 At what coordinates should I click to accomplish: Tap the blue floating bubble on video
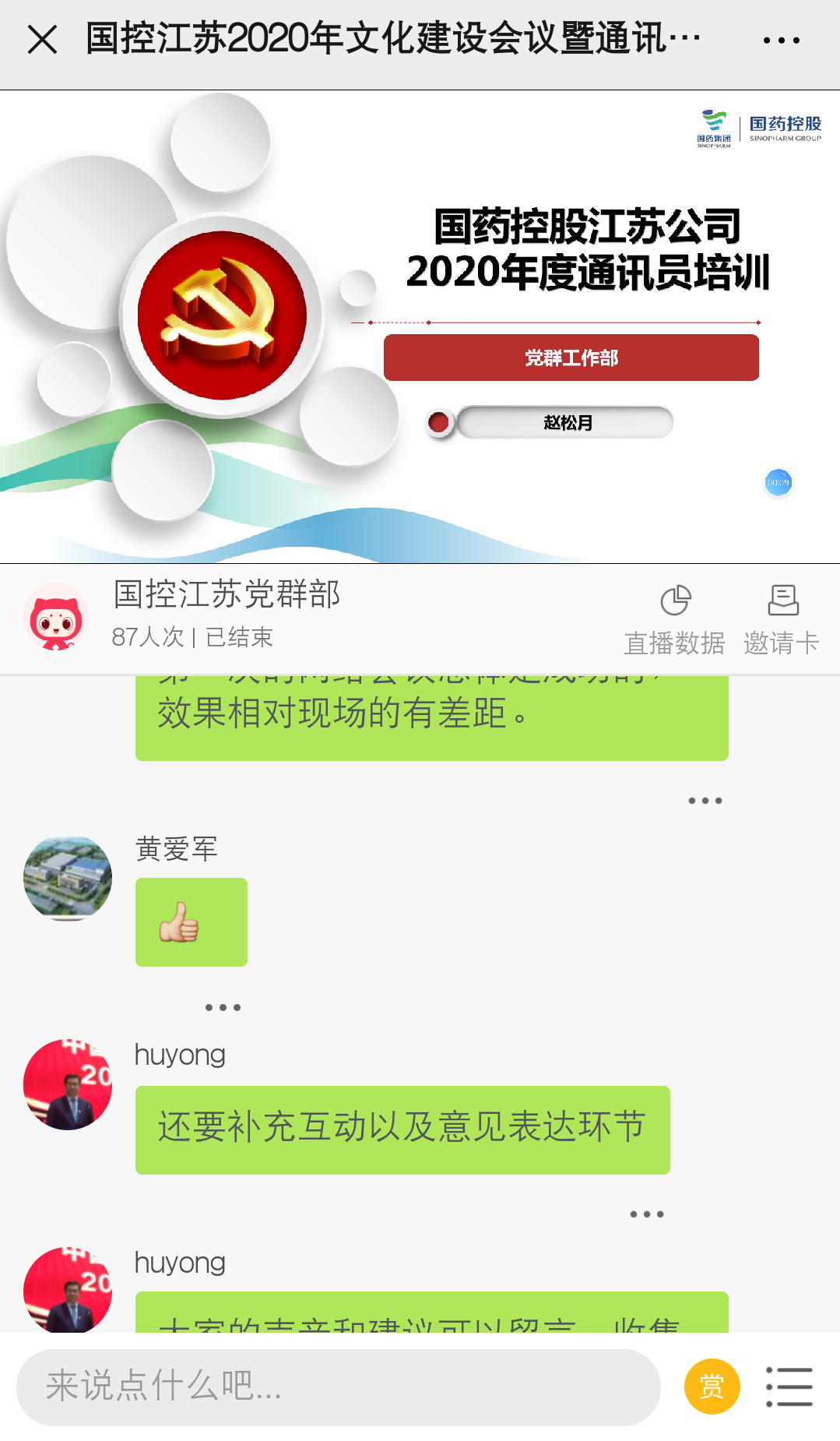(778, 483)
